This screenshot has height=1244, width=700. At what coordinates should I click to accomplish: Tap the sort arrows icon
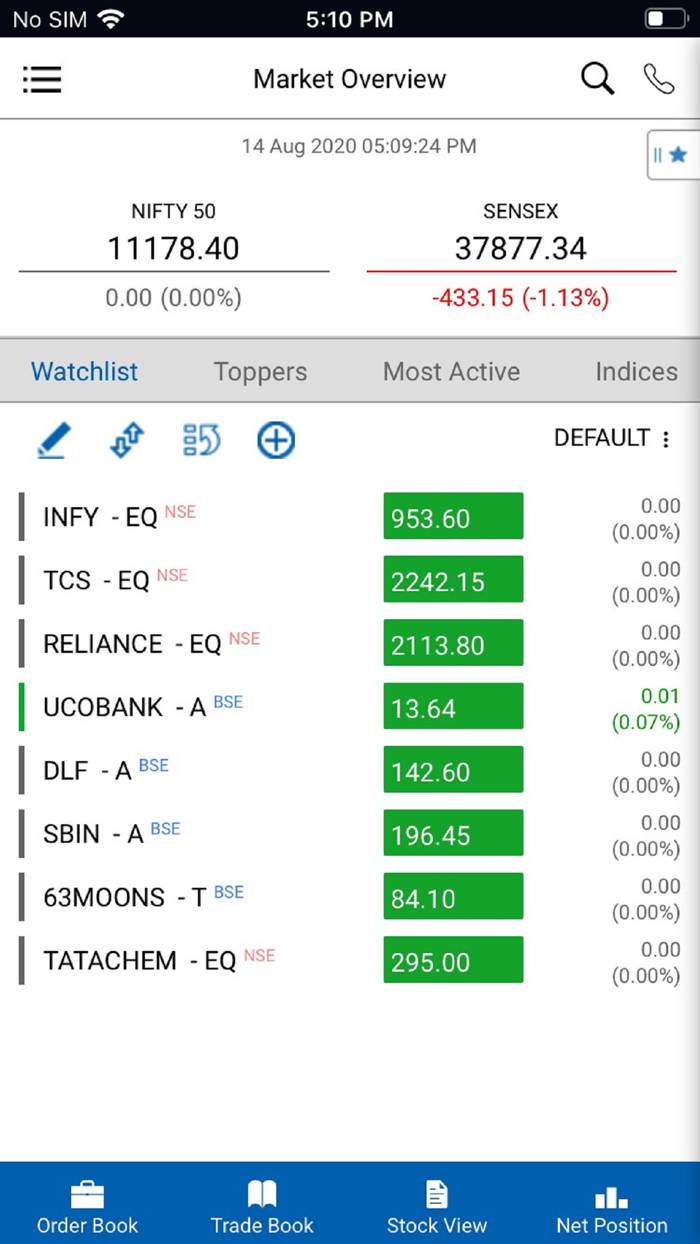click(x=127, y=440)
